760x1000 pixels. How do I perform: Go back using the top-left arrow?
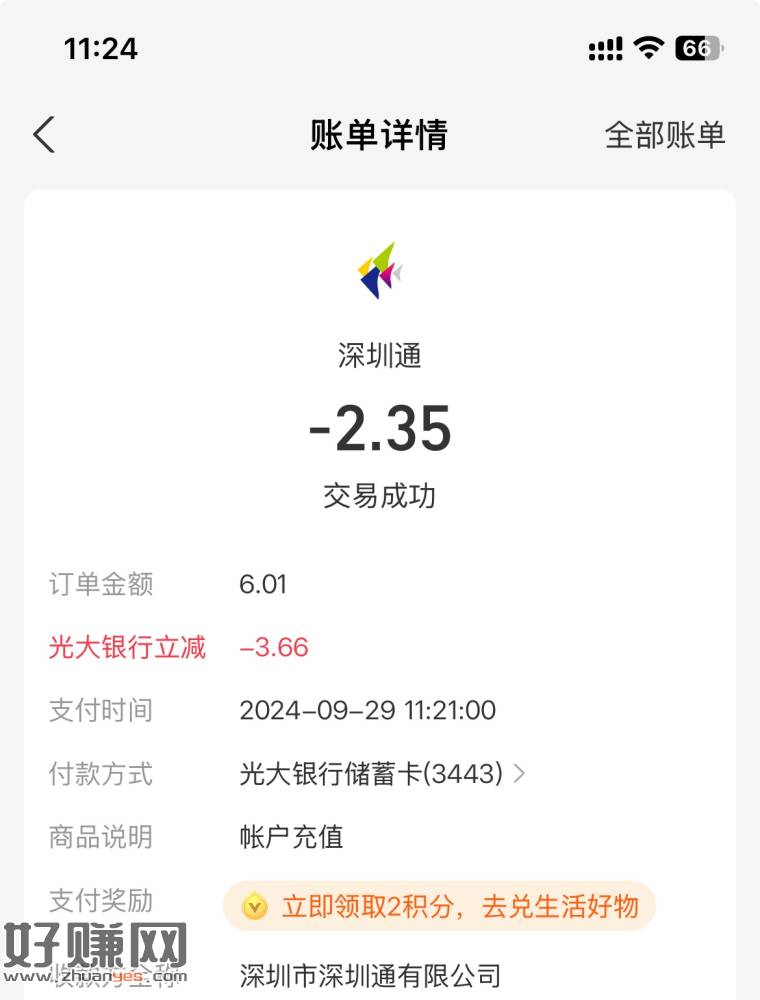(x=44, y=135)
